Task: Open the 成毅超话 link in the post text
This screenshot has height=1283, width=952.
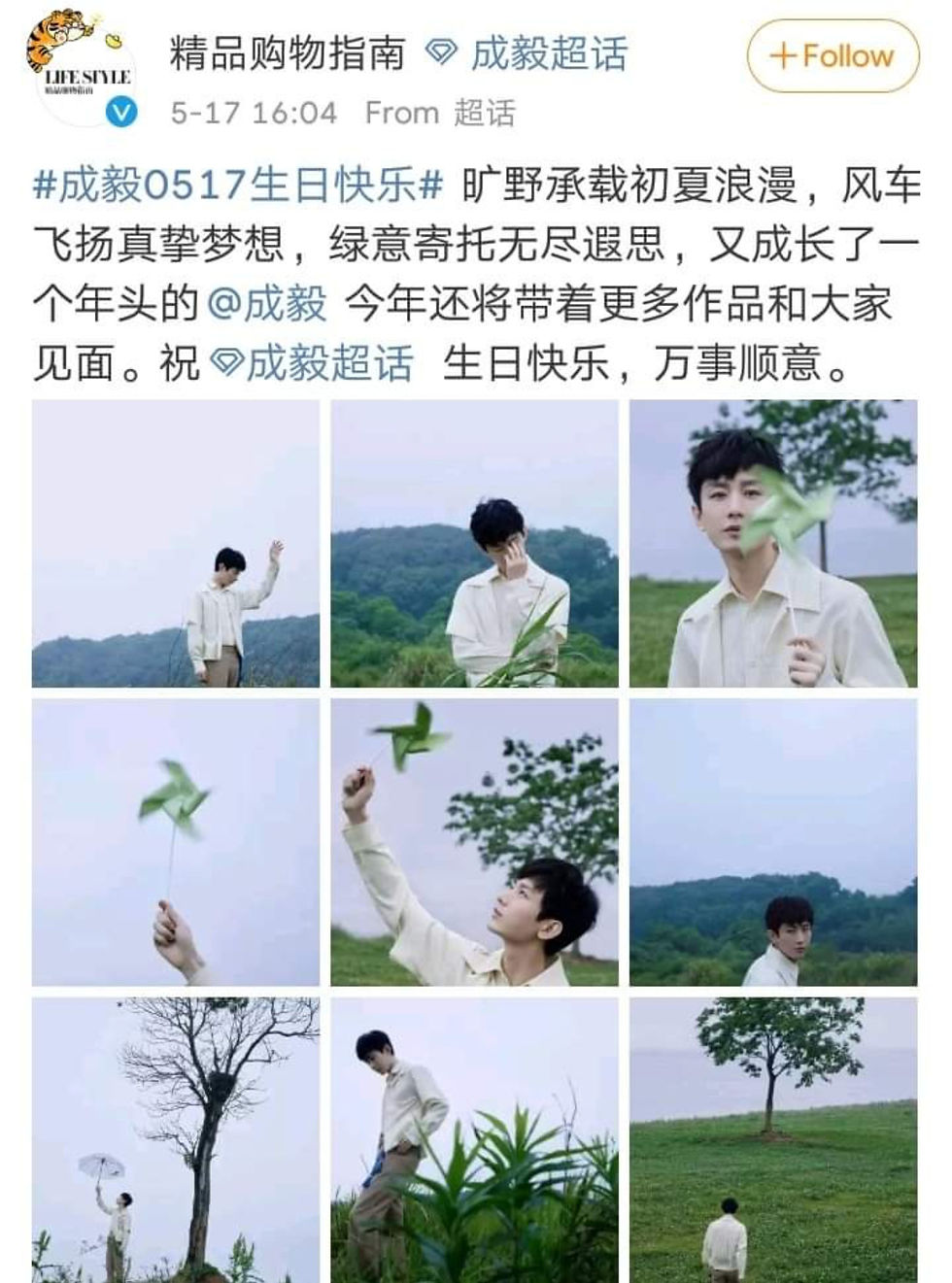Action: pyautogui.click(x=315, y=364)
